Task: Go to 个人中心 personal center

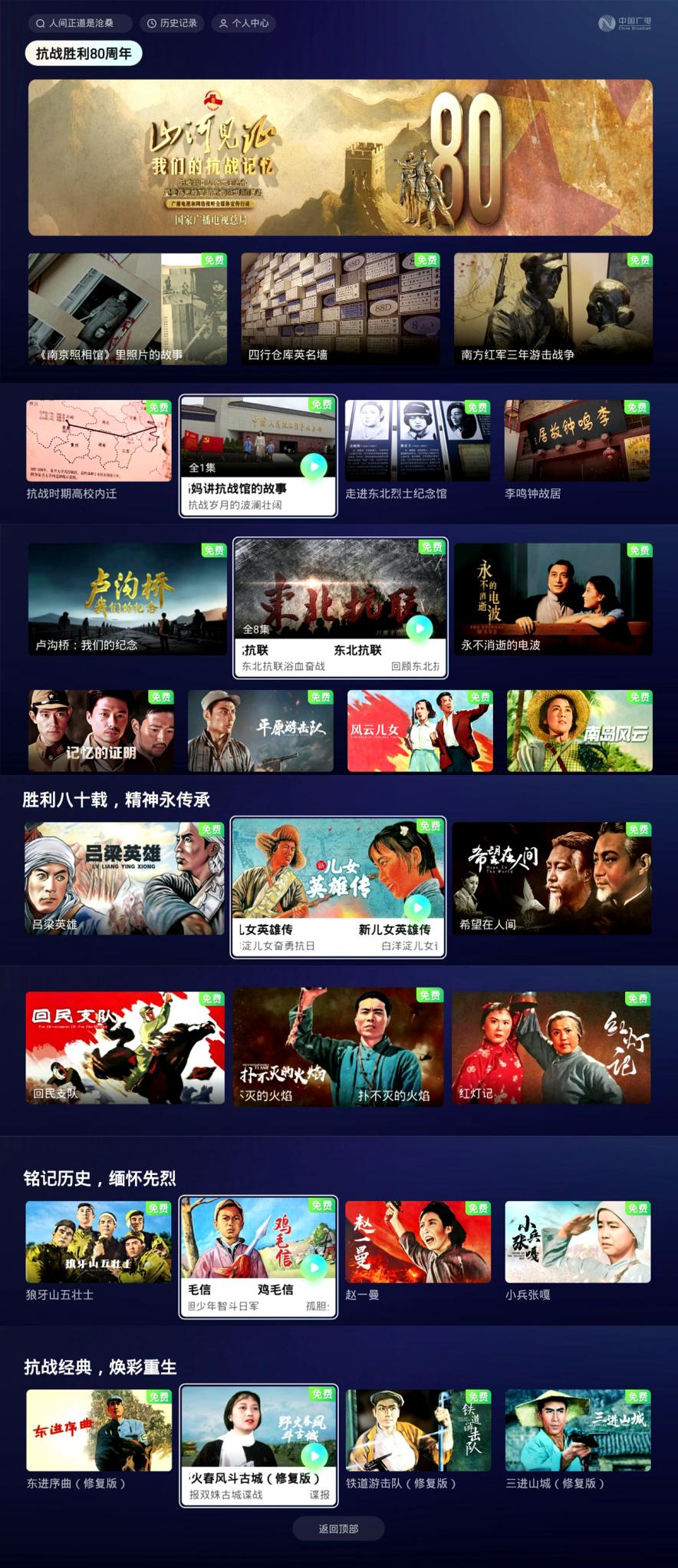Action: coord(244,24)
